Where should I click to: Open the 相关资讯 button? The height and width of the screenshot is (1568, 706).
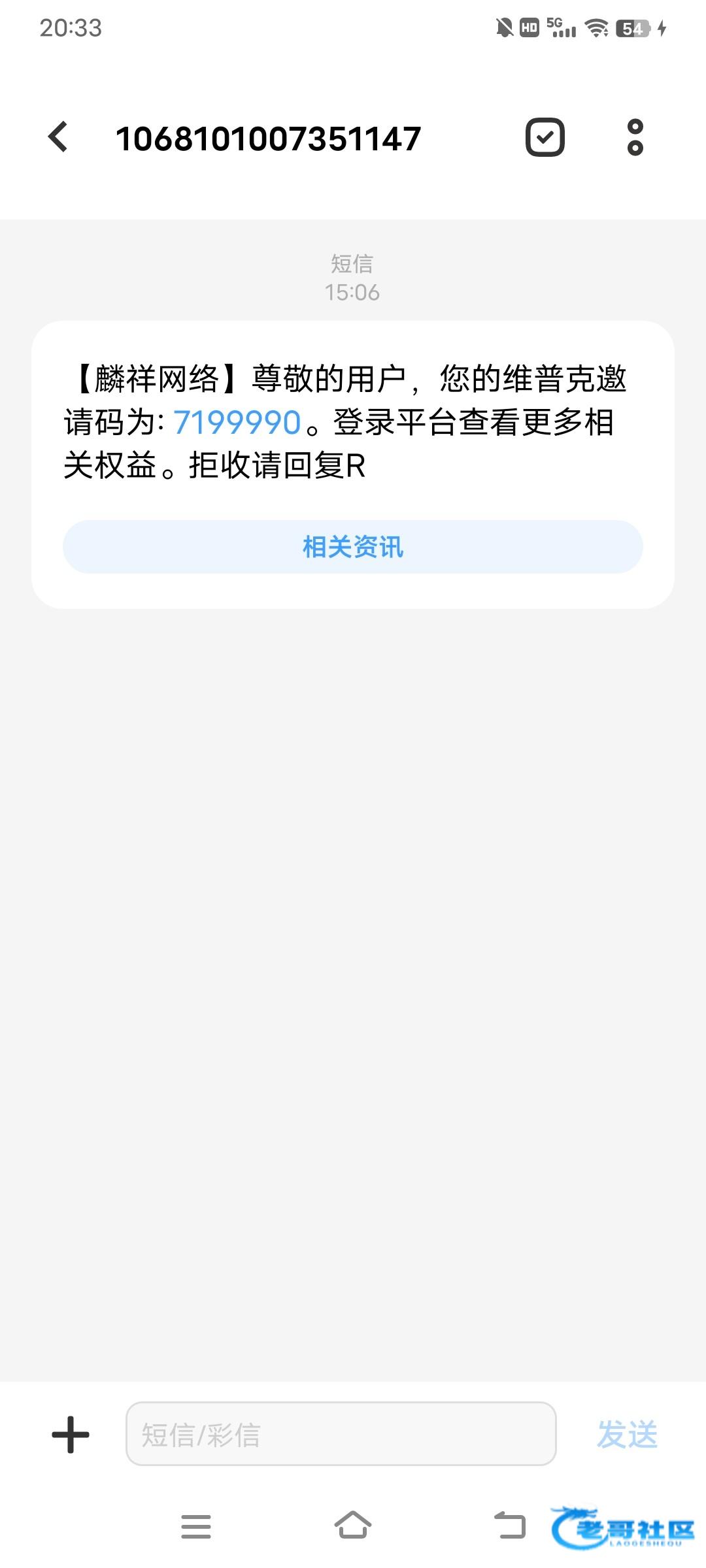pyautogui.click(x=353, y=547)
